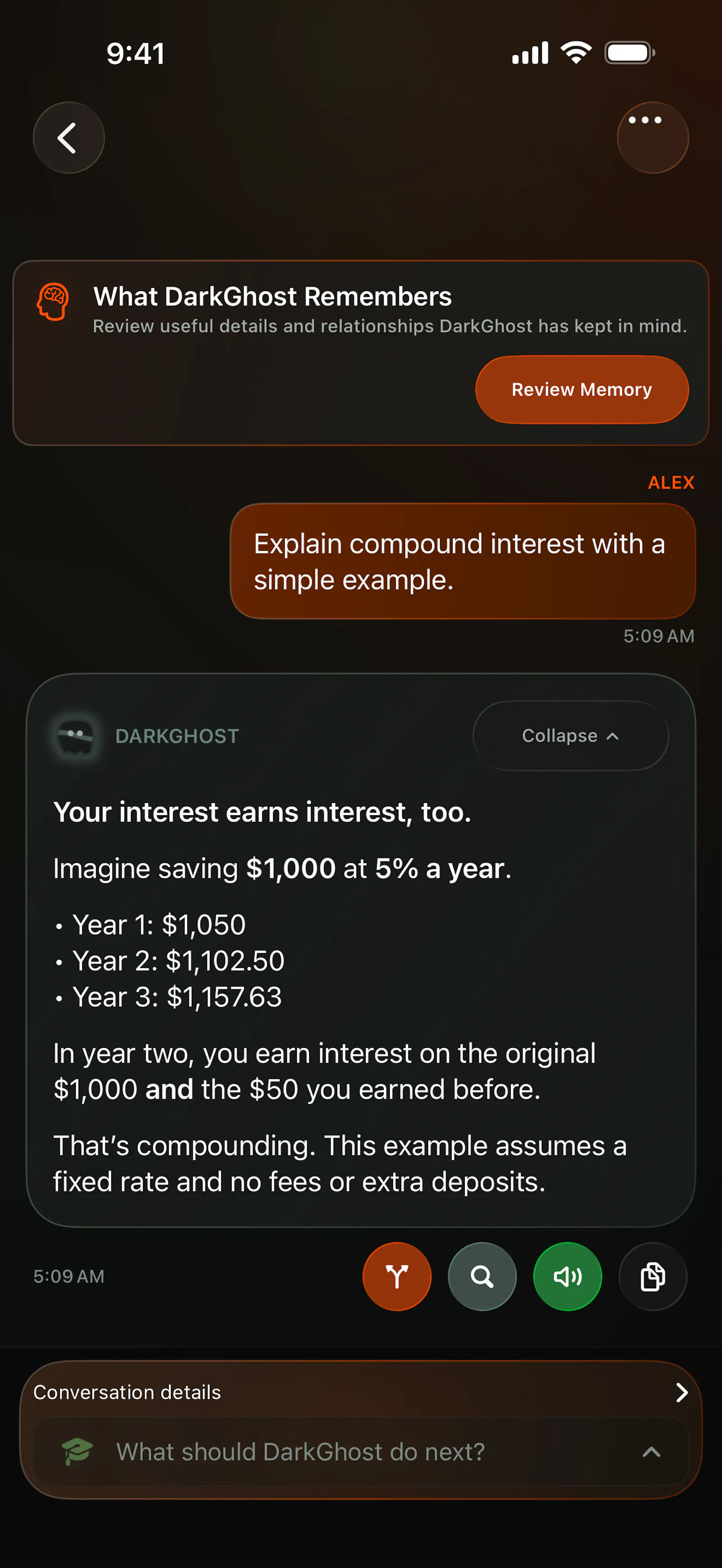Image resolution: width=722 pixels, height=1568 pixels.
Task: Go back using the top-left arrow
Action: pyautogui.click(x=69, y=138)
